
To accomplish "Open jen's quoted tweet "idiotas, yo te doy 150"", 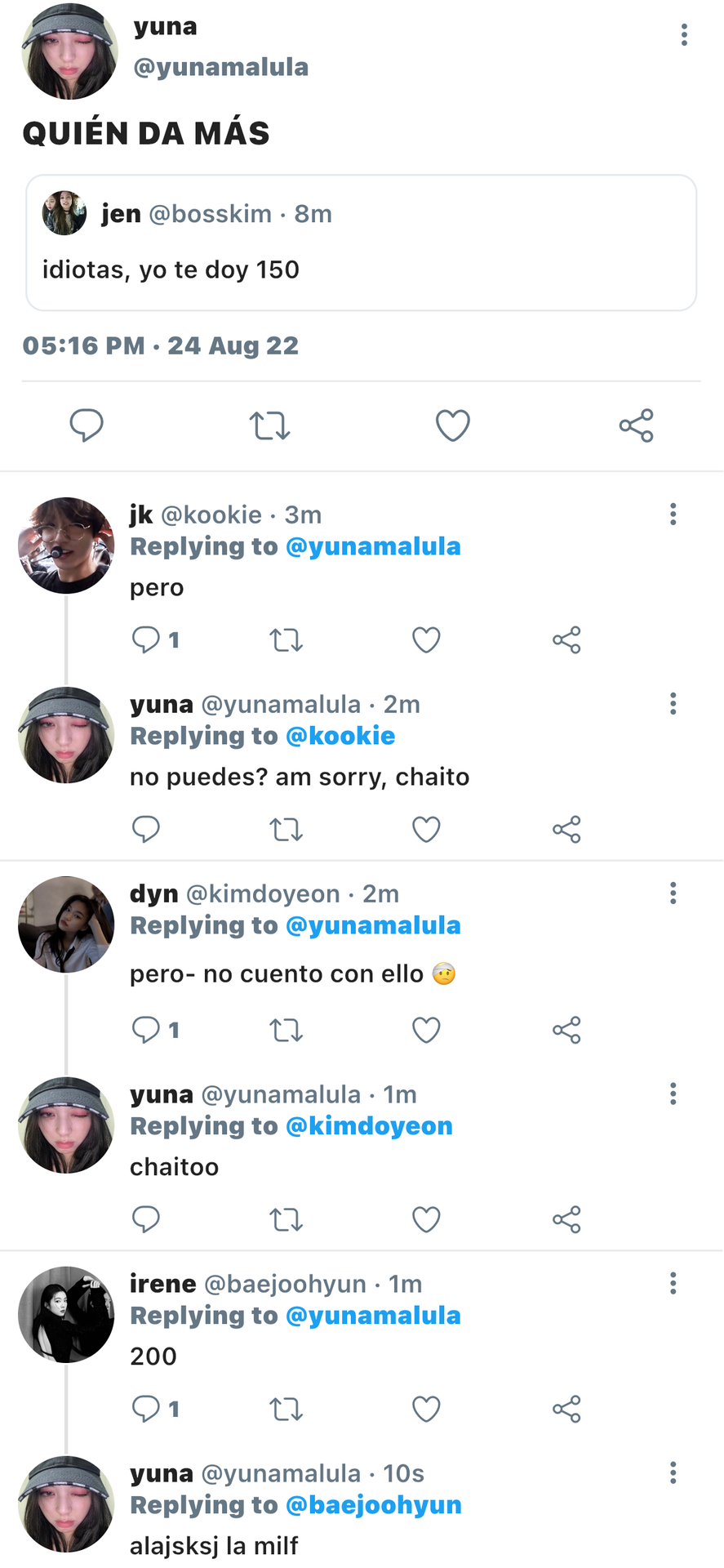I will point(361,243).
